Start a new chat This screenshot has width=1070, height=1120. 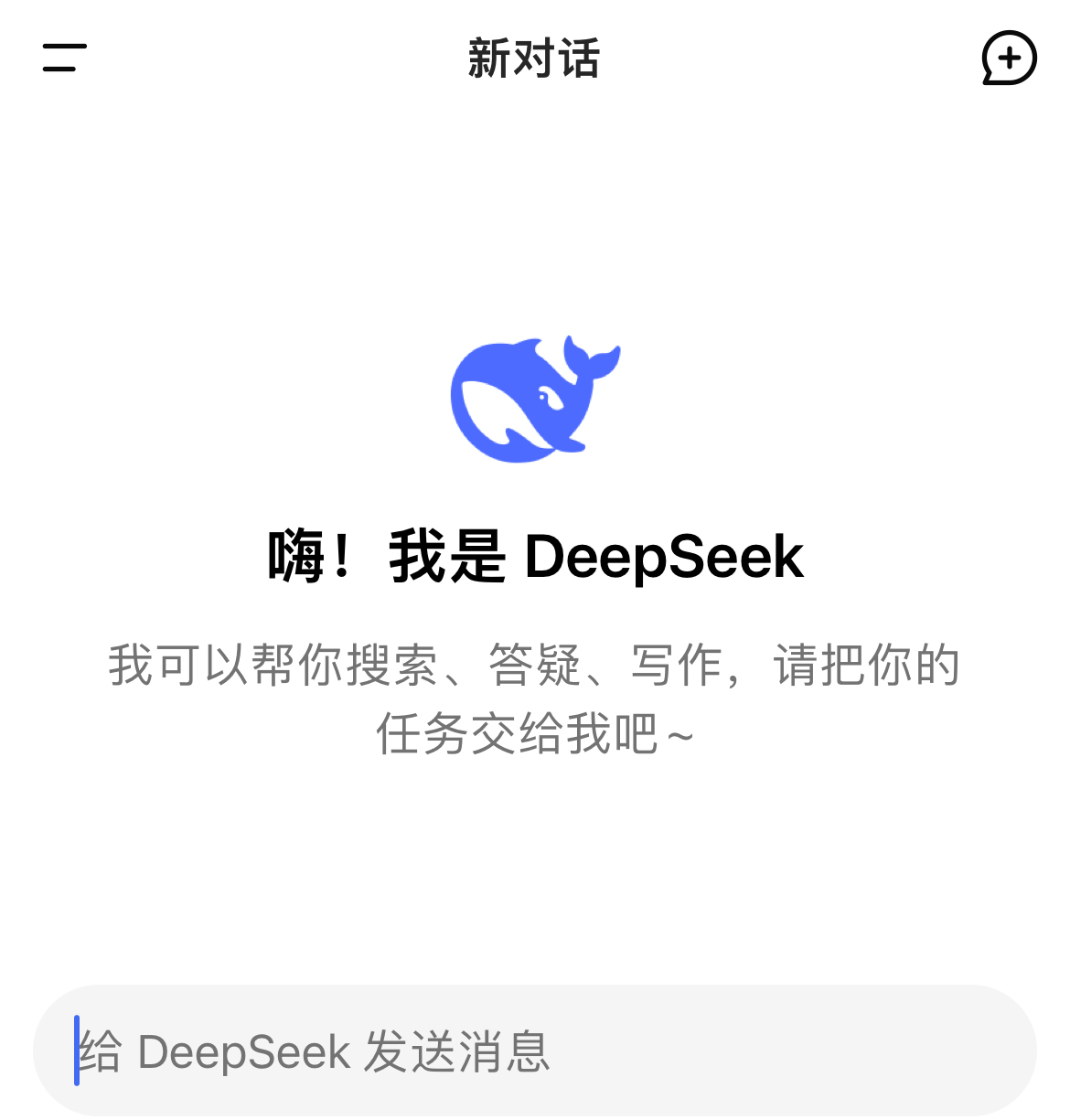pyautogui.click(x=1009, y=58)
